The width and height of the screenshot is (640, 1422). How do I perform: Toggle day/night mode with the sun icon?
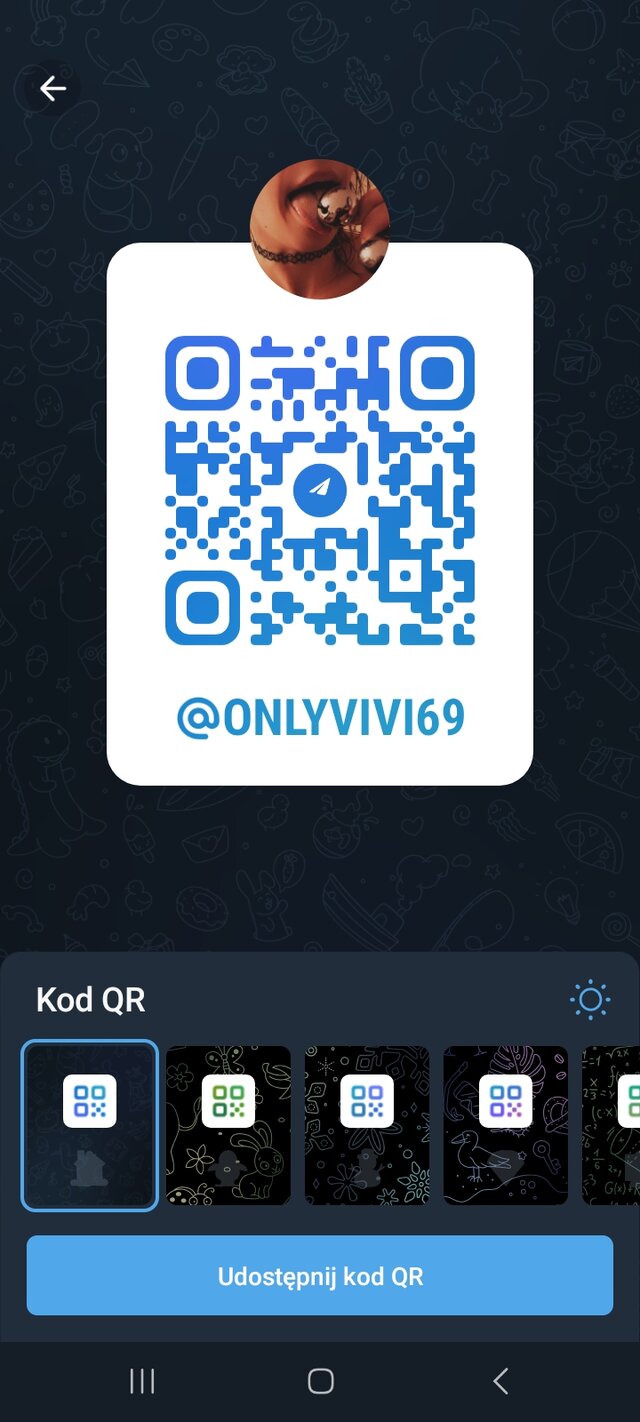(x=589, y=1000)
